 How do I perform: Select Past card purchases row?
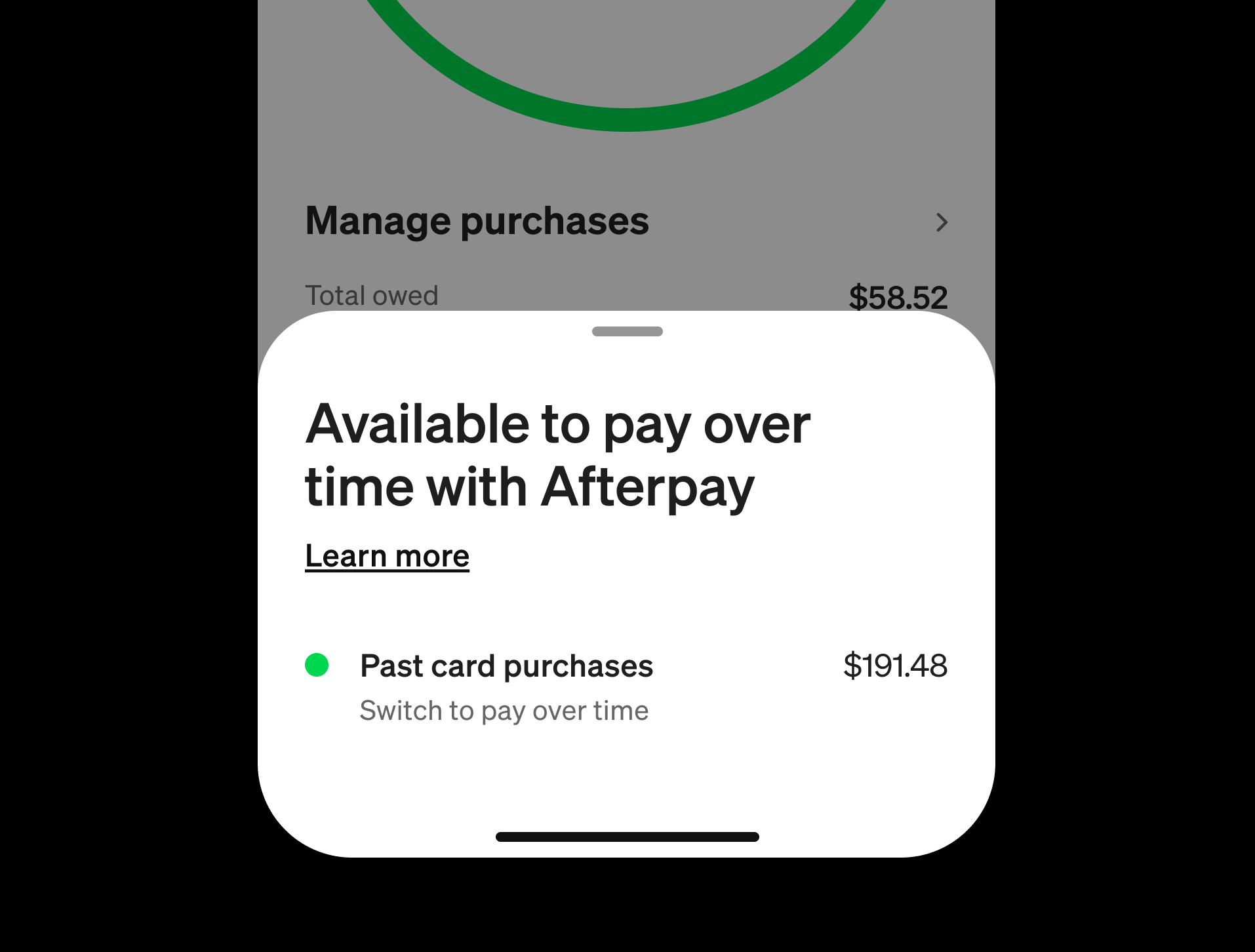click(x=626, y=686)
